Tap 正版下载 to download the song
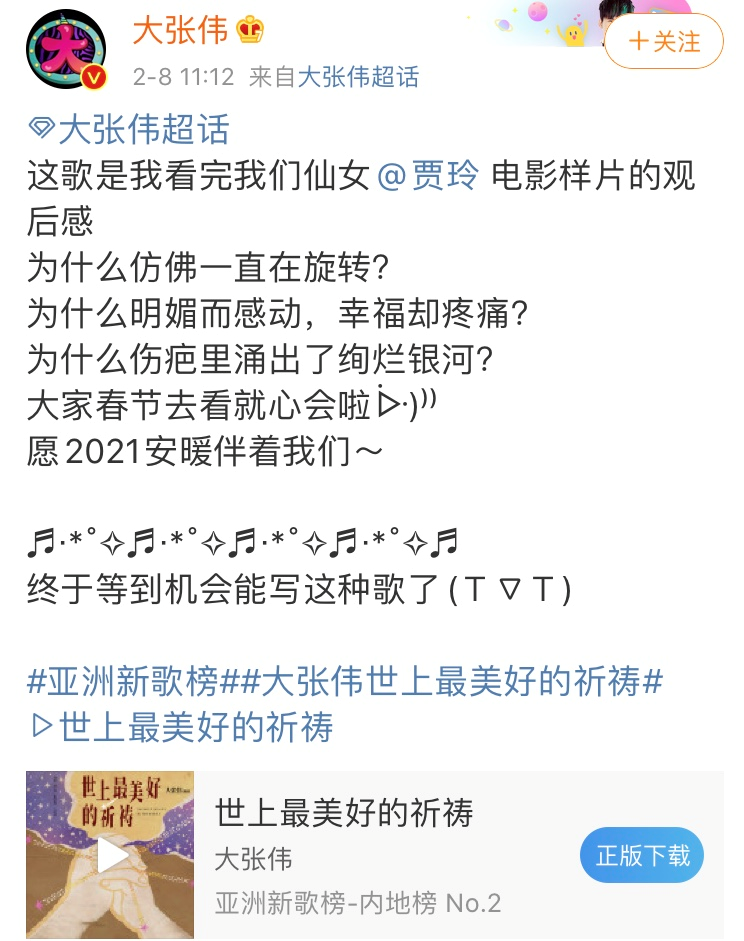This screenshot has width=744, height=941. 642,856
